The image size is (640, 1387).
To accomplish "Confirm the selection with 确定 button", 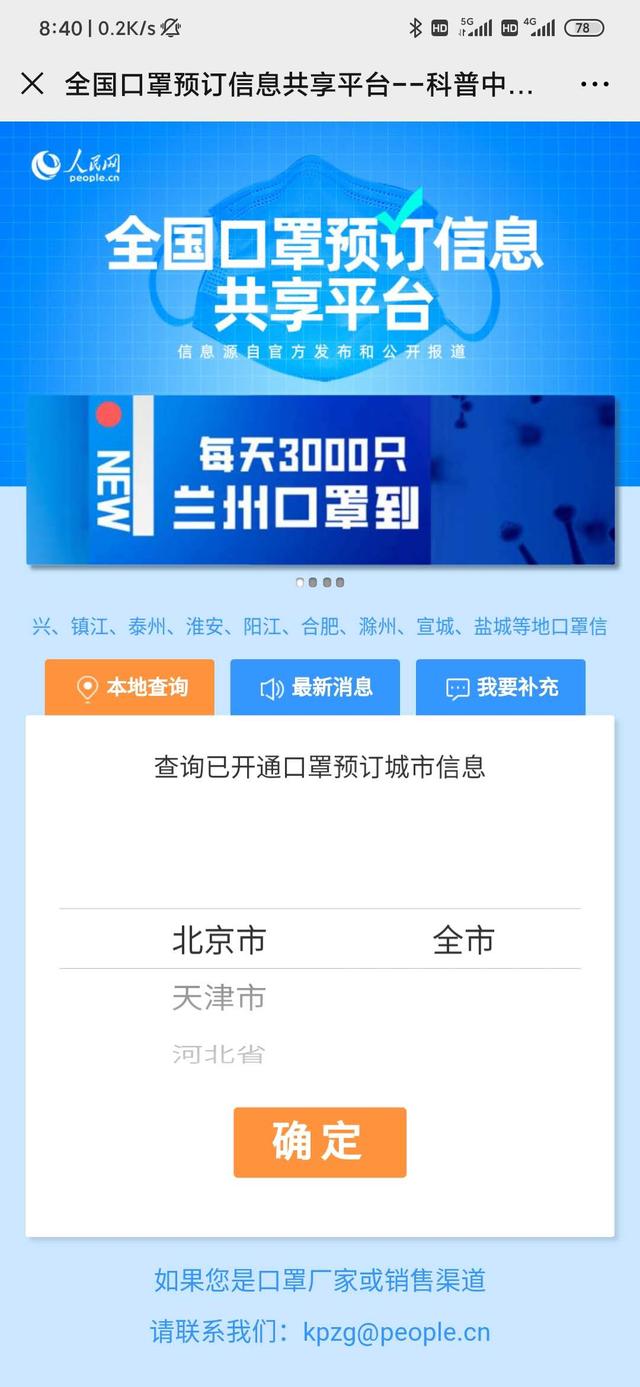I will pos(320,1141).
